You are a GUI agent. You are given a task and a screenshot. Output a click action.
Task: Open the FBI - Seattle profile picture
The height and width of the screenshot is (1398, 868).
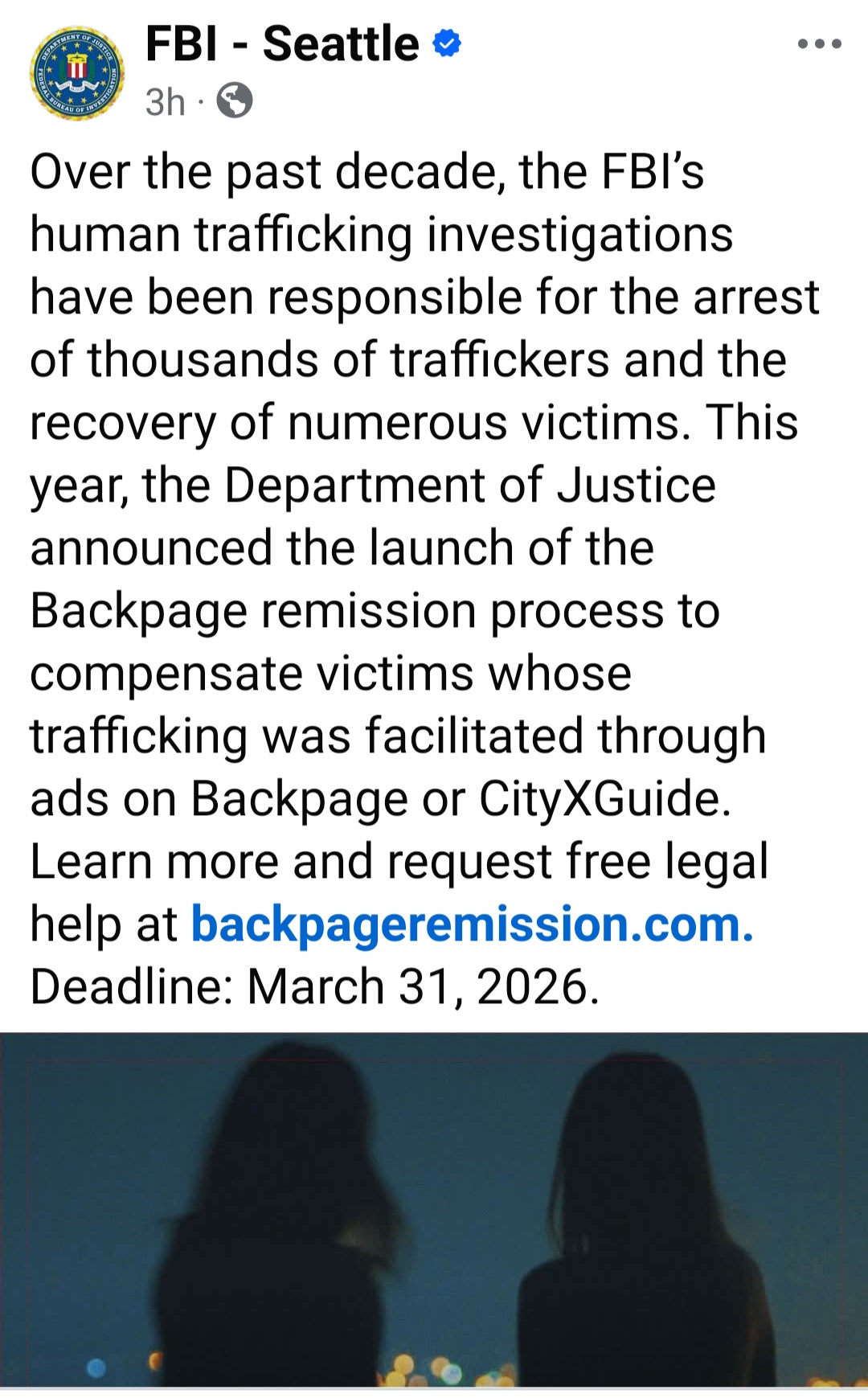(77, 73)
